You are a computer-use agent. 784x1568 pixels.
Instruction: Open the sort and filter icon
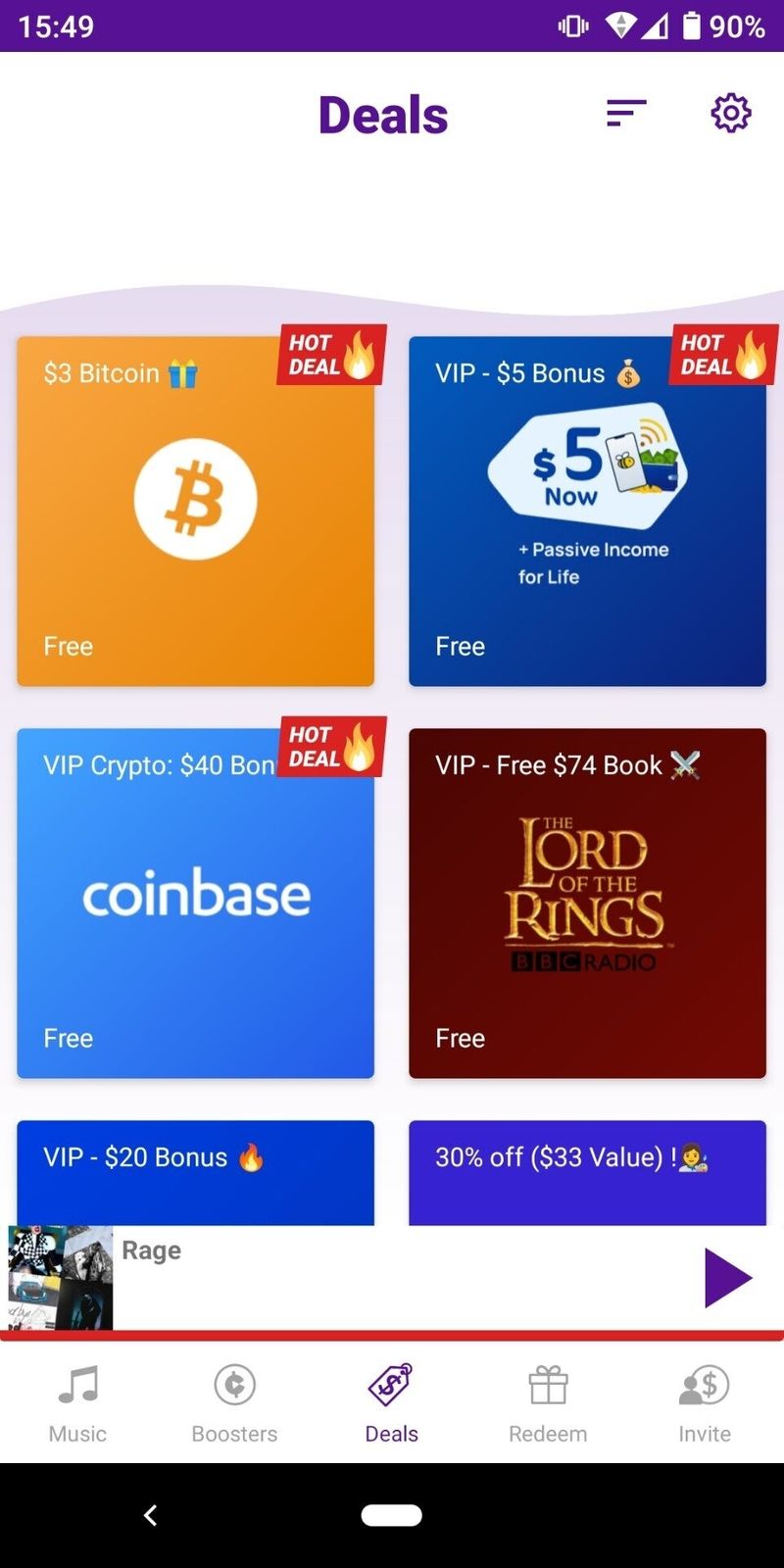626,113
